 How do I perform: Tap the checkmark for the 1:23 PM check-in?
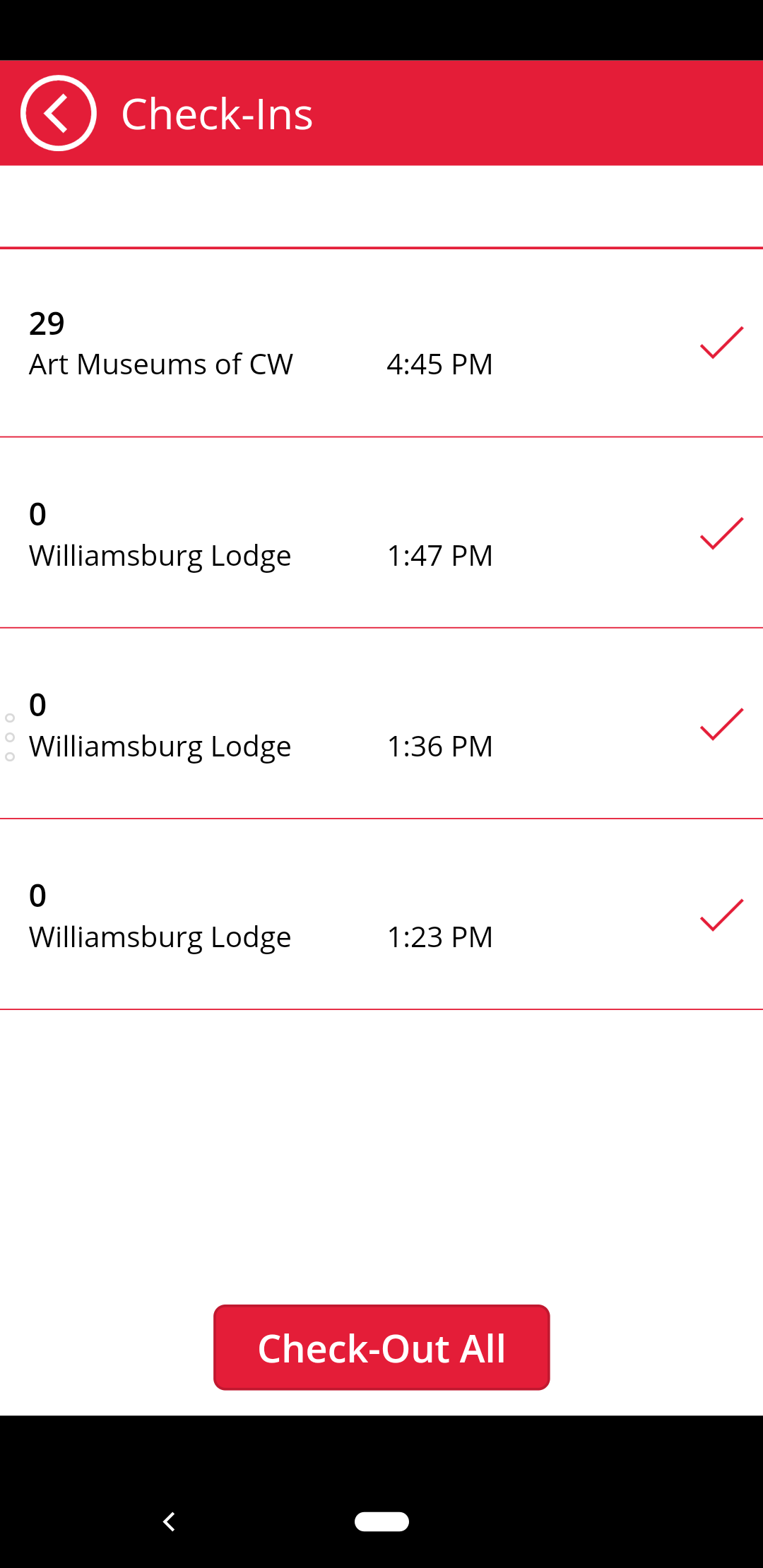tap(721, 915)
